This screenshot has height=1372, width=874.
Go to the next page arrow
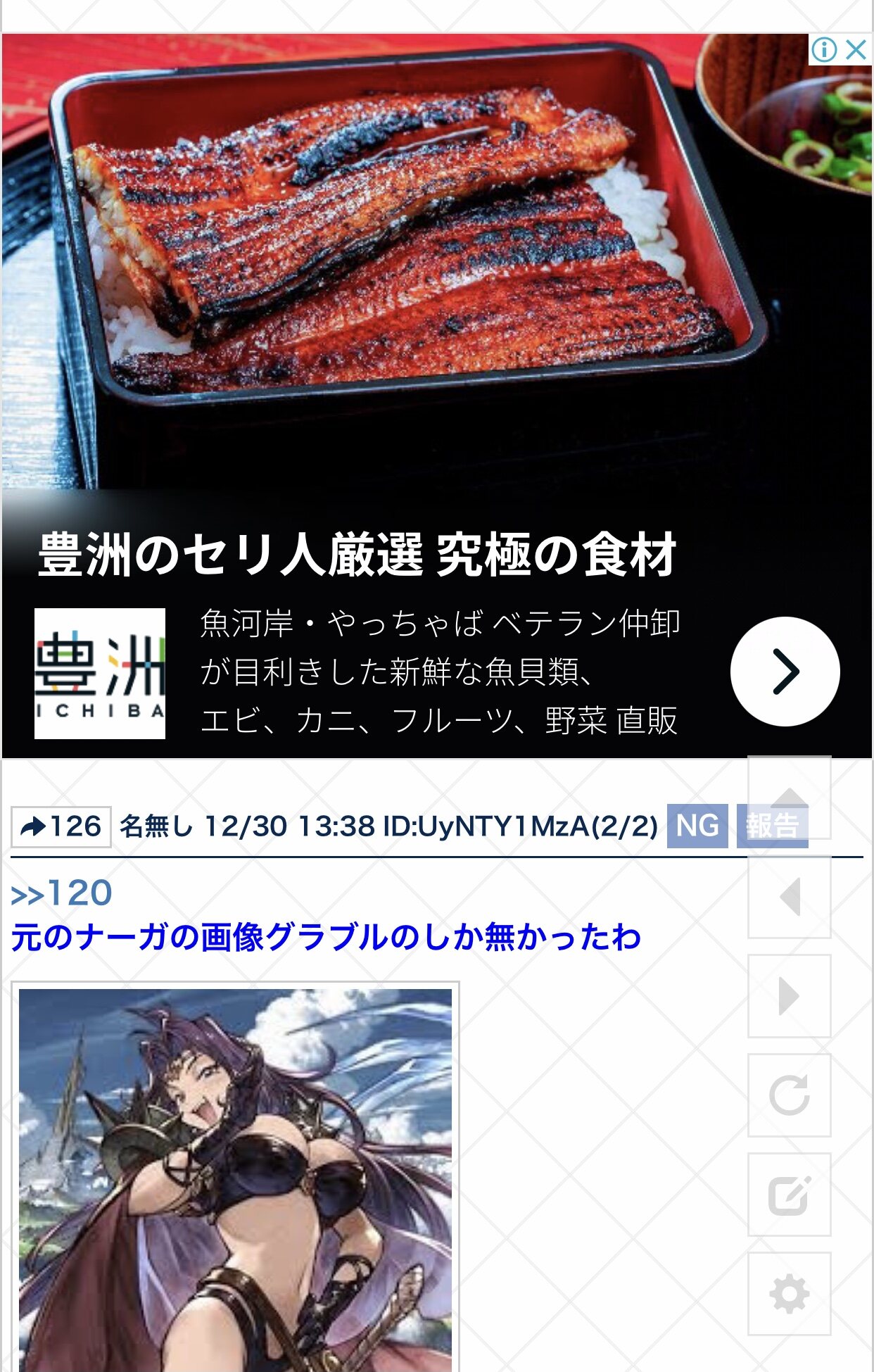(x=789, y=996)
